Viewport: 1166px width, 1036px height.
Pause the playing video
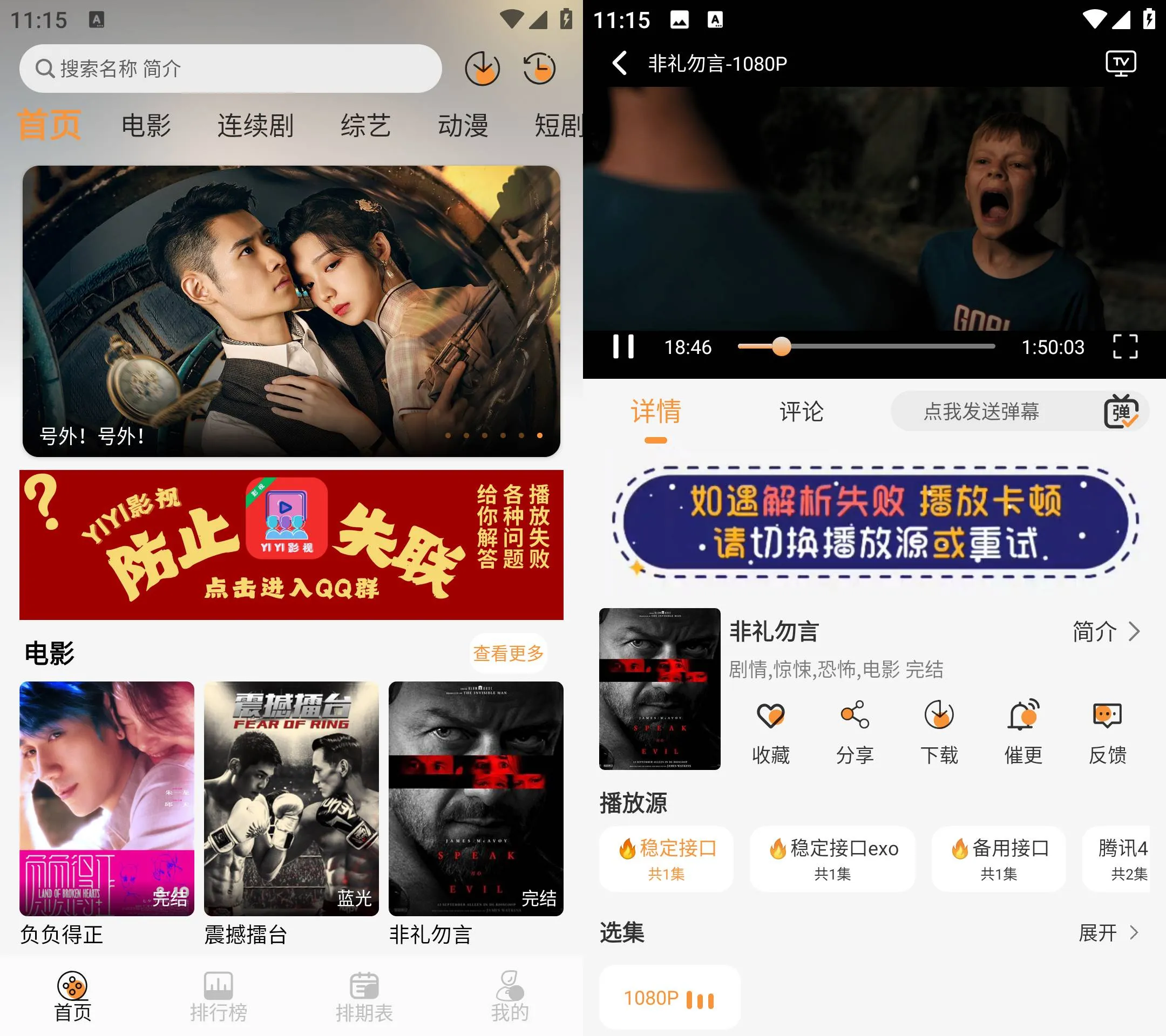tap(623, 346)
